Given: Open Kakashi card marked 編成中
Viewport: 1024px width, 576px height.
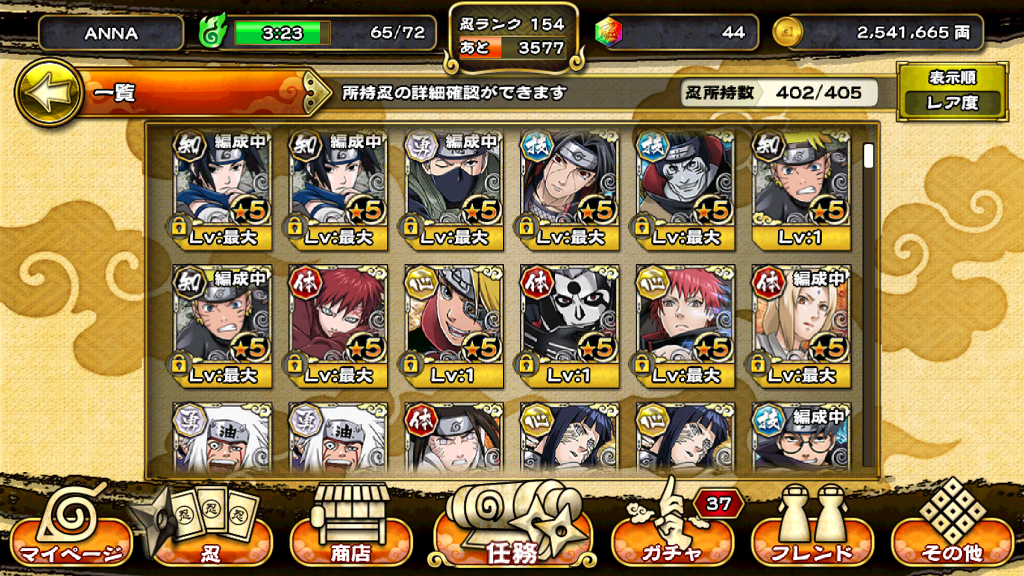Looking at the screenshot, I should 454,190.
